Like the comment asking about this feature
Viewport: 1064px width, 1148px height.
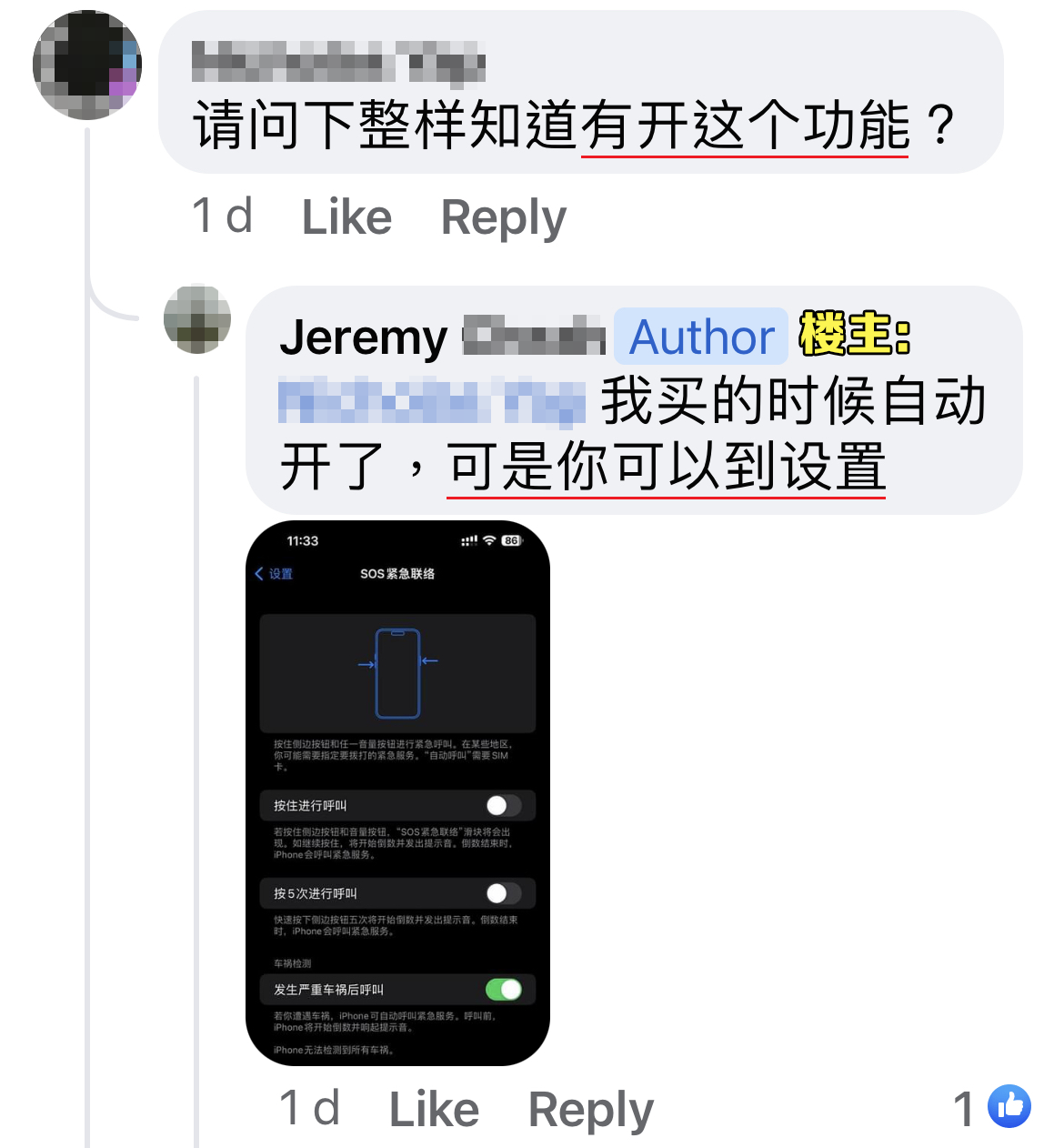346,217
